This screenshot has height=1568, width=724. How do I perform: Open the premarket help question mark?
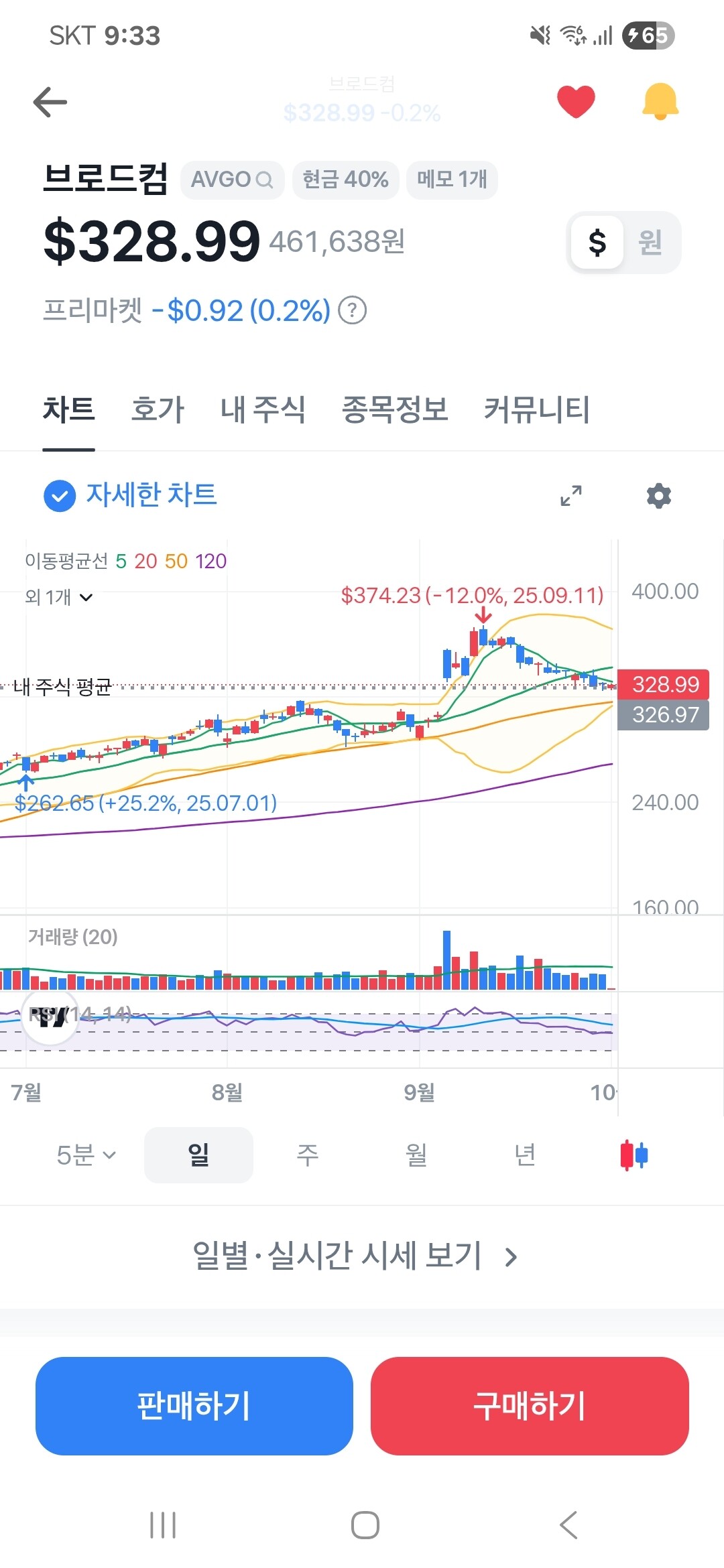click(353, 310)
